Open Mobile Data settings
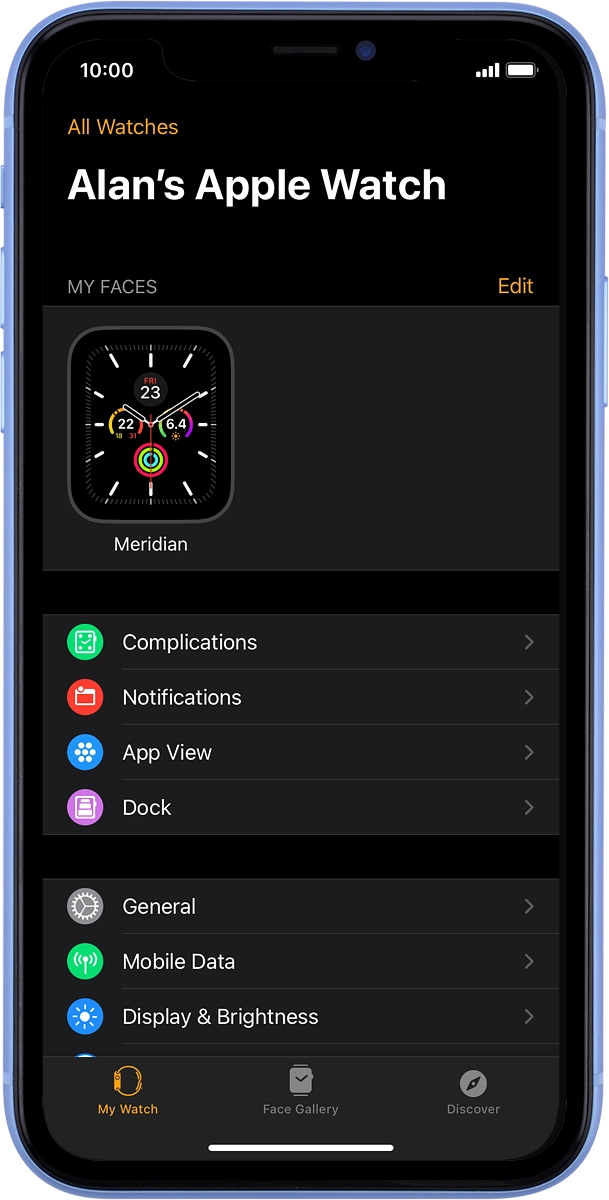 [300, 961]
